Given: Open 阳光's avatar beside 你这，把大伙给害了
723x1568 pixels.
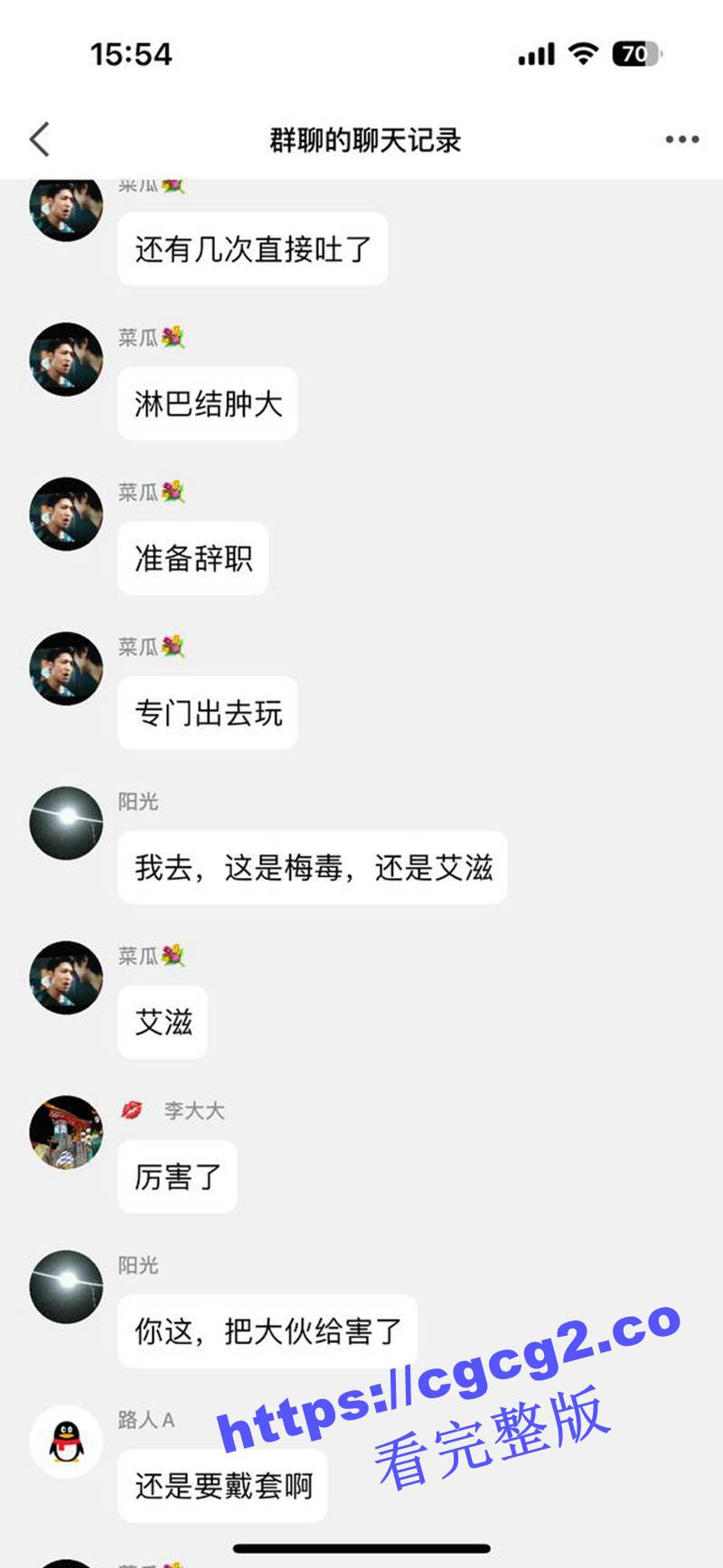Looking at the screenshot, I should [x=66, y=1287].
